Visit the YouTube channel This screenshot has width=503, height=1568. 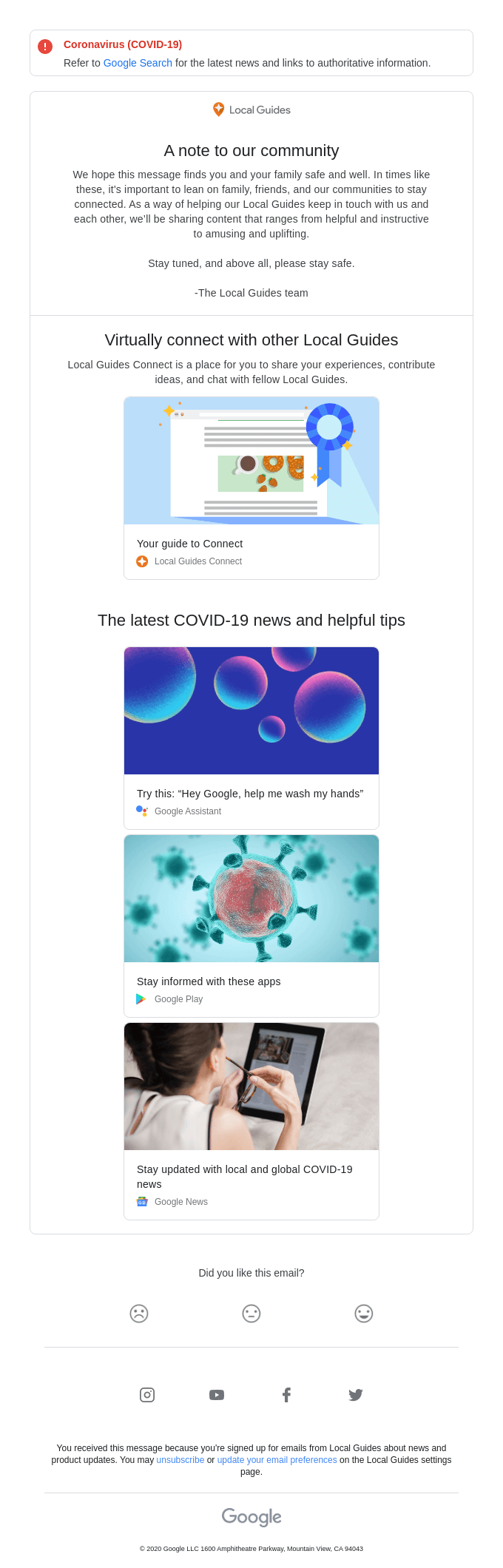[217, 1395]
